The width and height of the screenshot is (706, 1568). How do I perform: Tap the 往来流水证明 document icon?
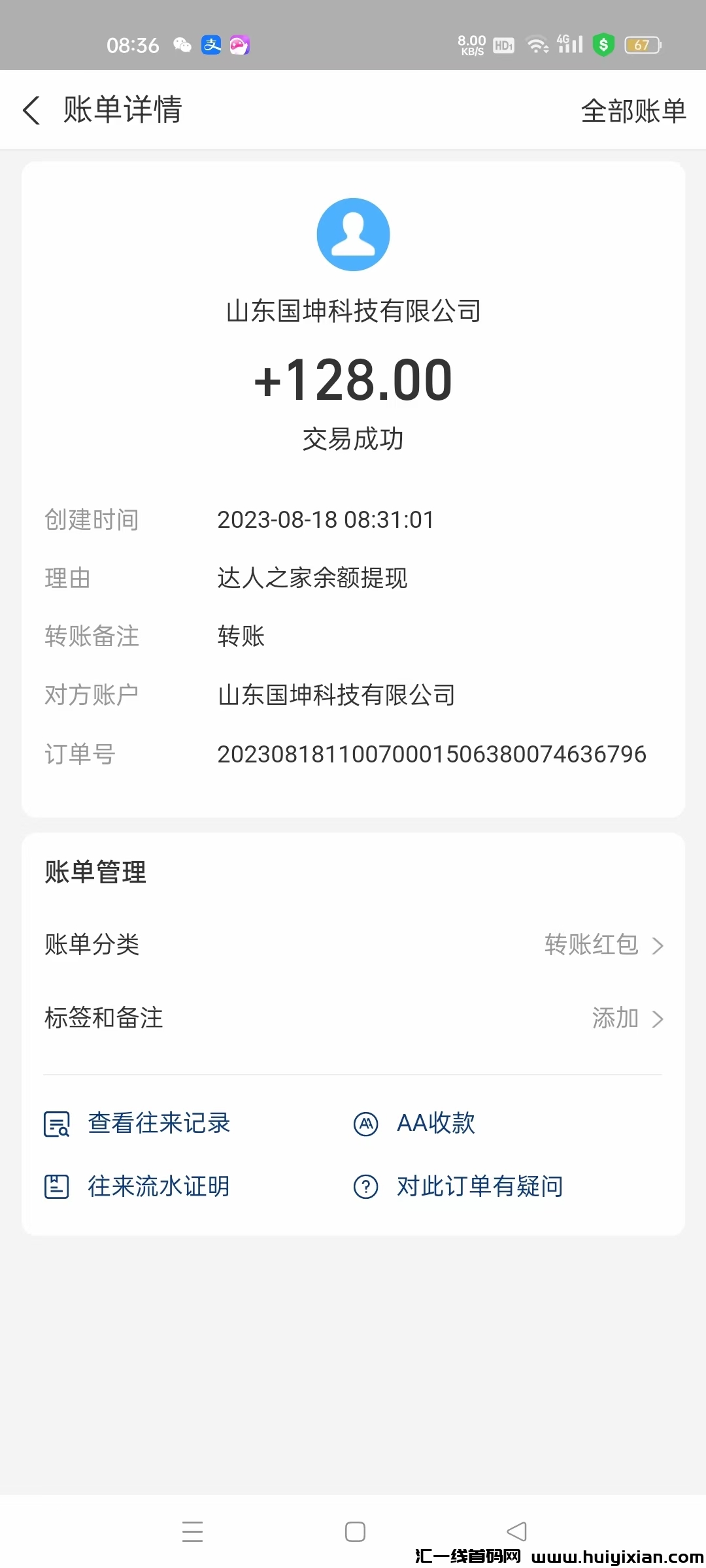pos(56,1186)
